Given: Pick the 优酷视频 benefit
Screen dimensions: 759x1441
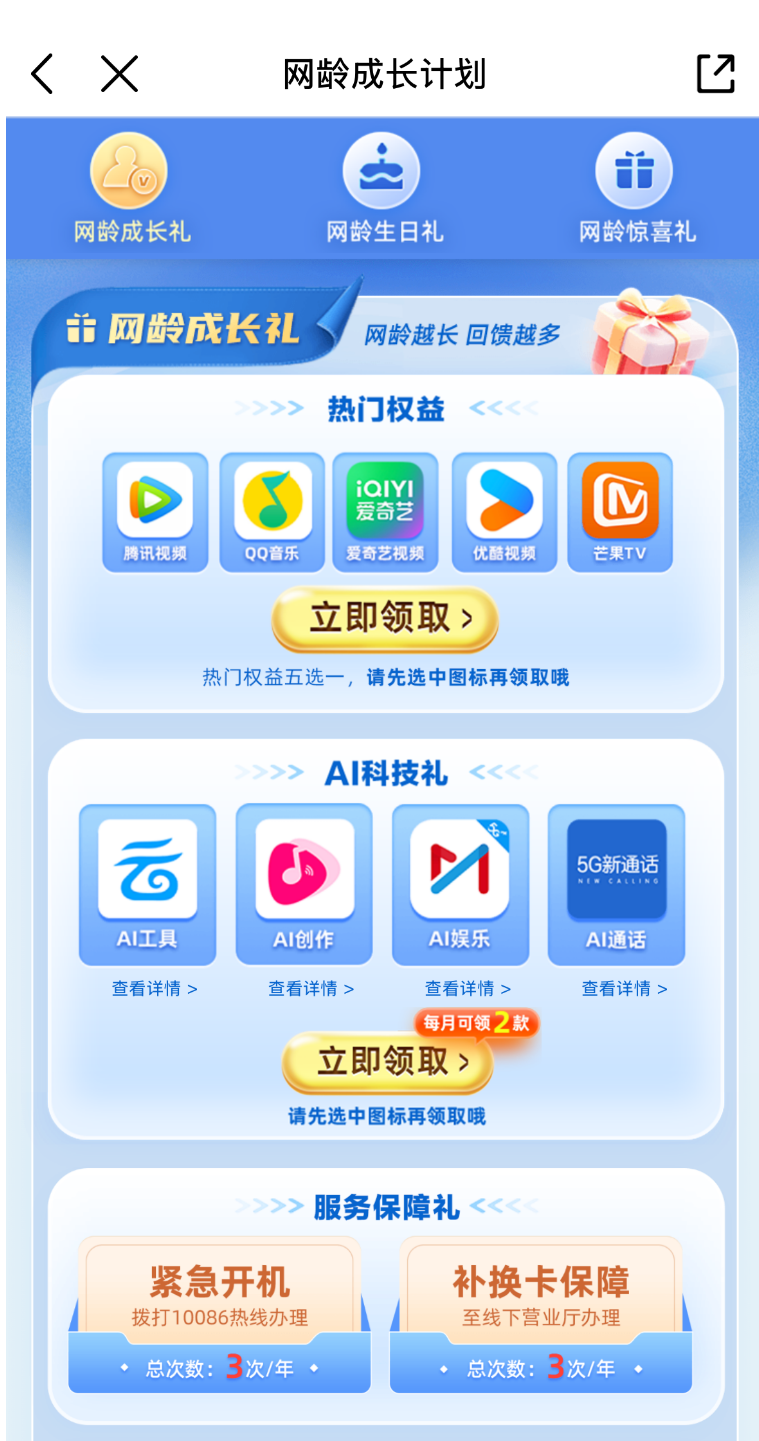Looking at the screenshot, I should pyautogui.click(x=504, y=511).
